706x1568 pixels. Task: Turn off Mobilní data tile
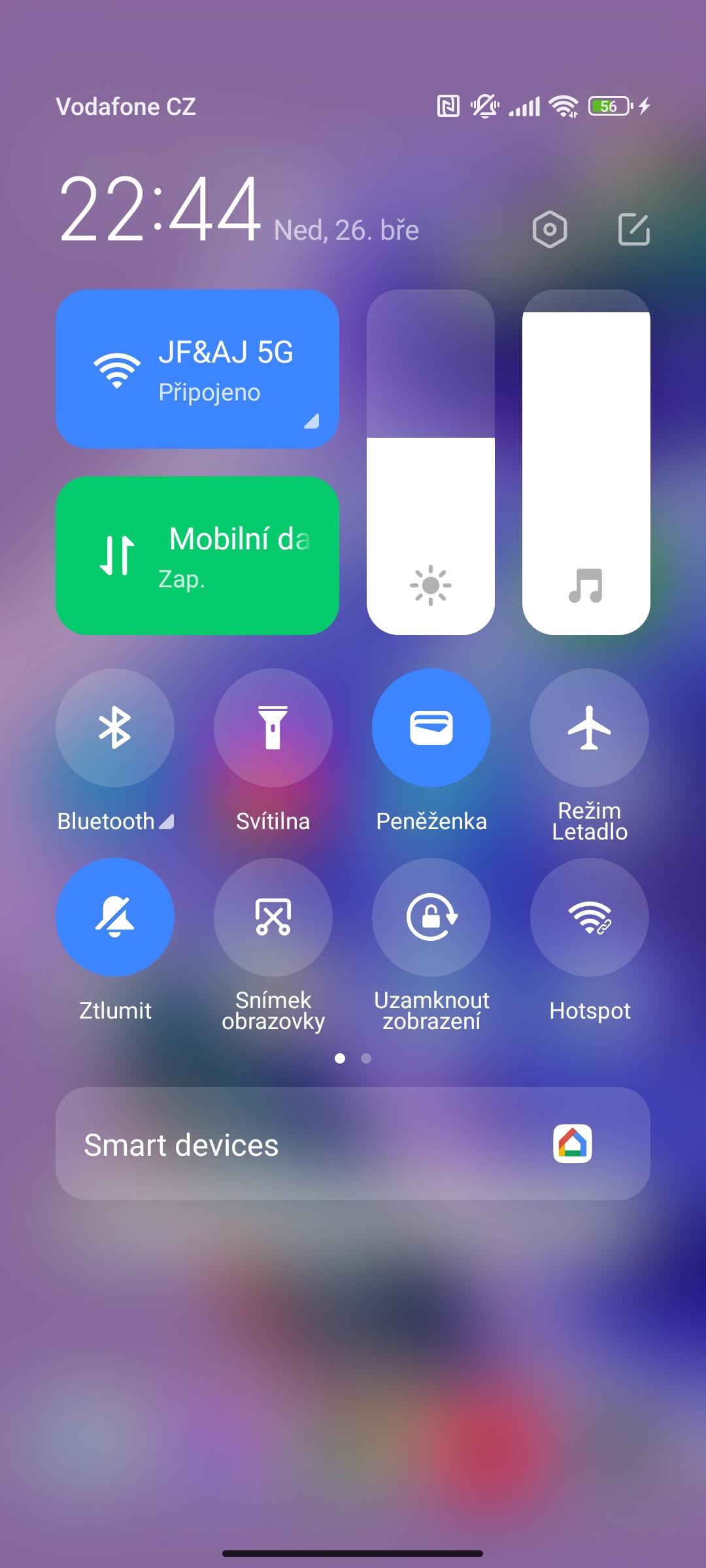pyautogui.click(x=197, y=555)
